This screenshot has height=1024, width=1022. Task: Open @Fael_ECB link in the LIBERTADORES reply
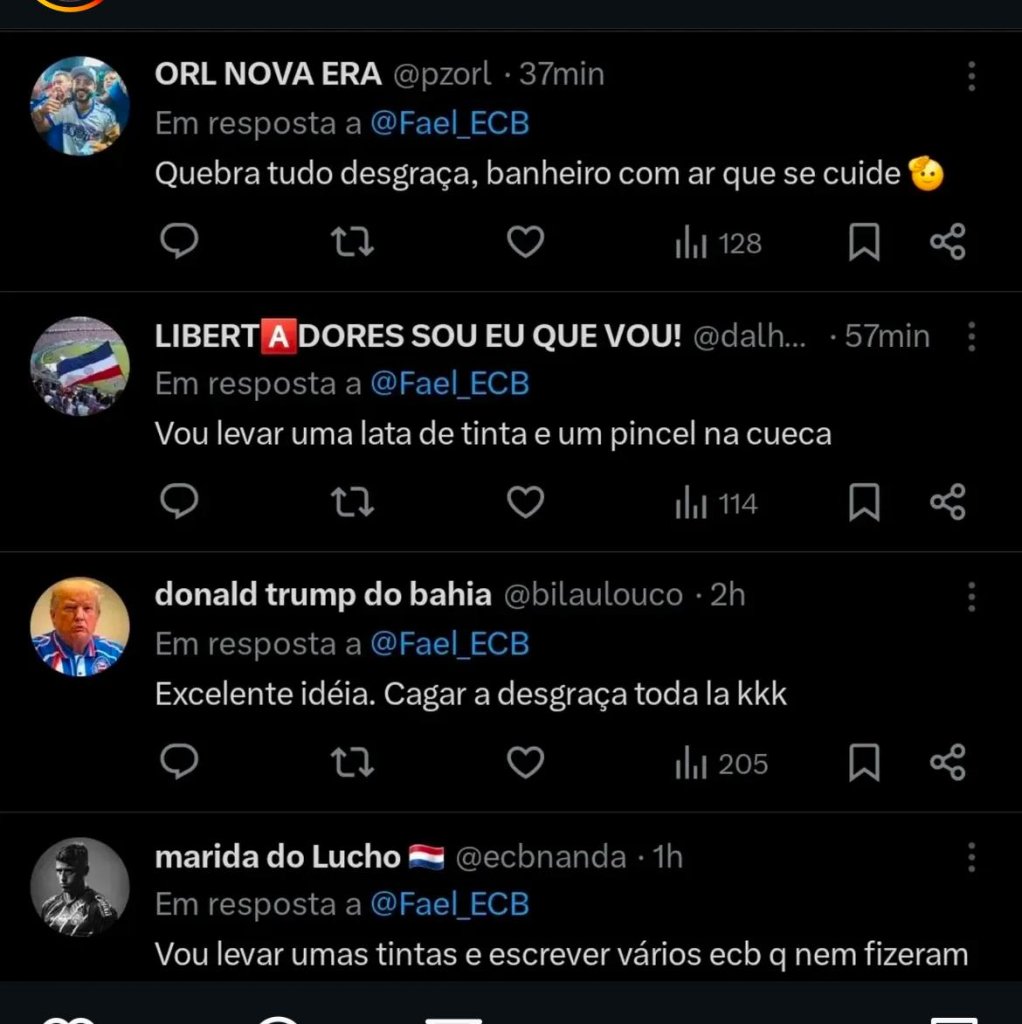coord(449,384)
